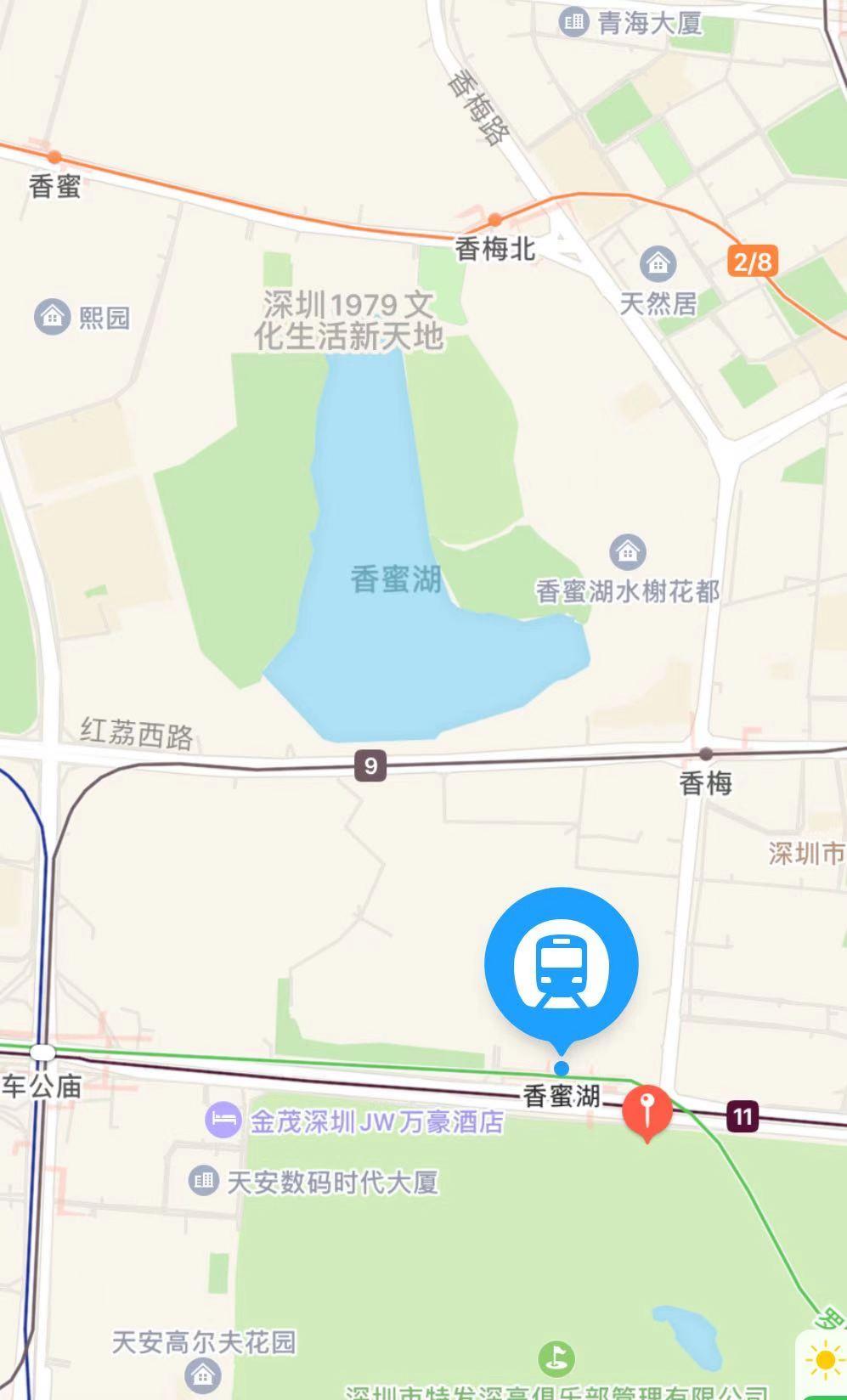Select the hotel bed icon for 金茂深圳JW万豪酒店
The height and width of the screenshot is (1400, 847).
click(223, 1121)
